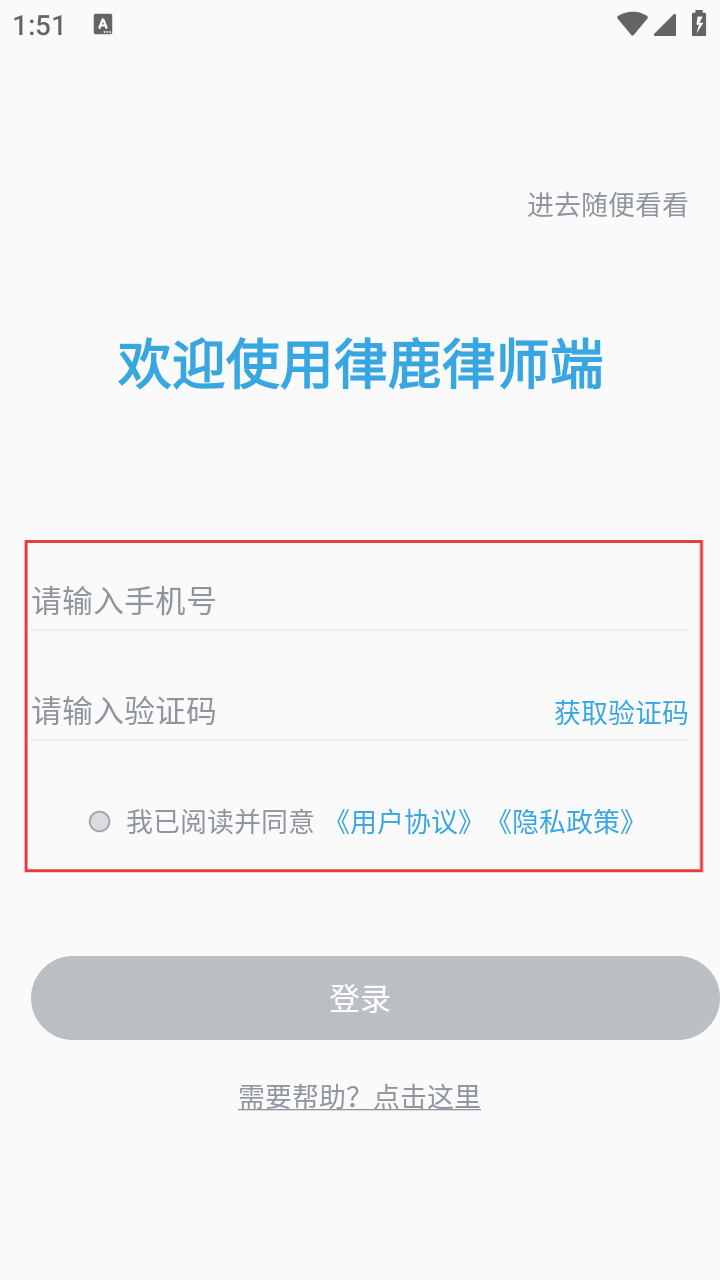The height and width of the screenshot is (1280, 720).
Task: Tap 进去随便看看 to browse as guest
Action: pyautogui.click(x=607, y=206)
